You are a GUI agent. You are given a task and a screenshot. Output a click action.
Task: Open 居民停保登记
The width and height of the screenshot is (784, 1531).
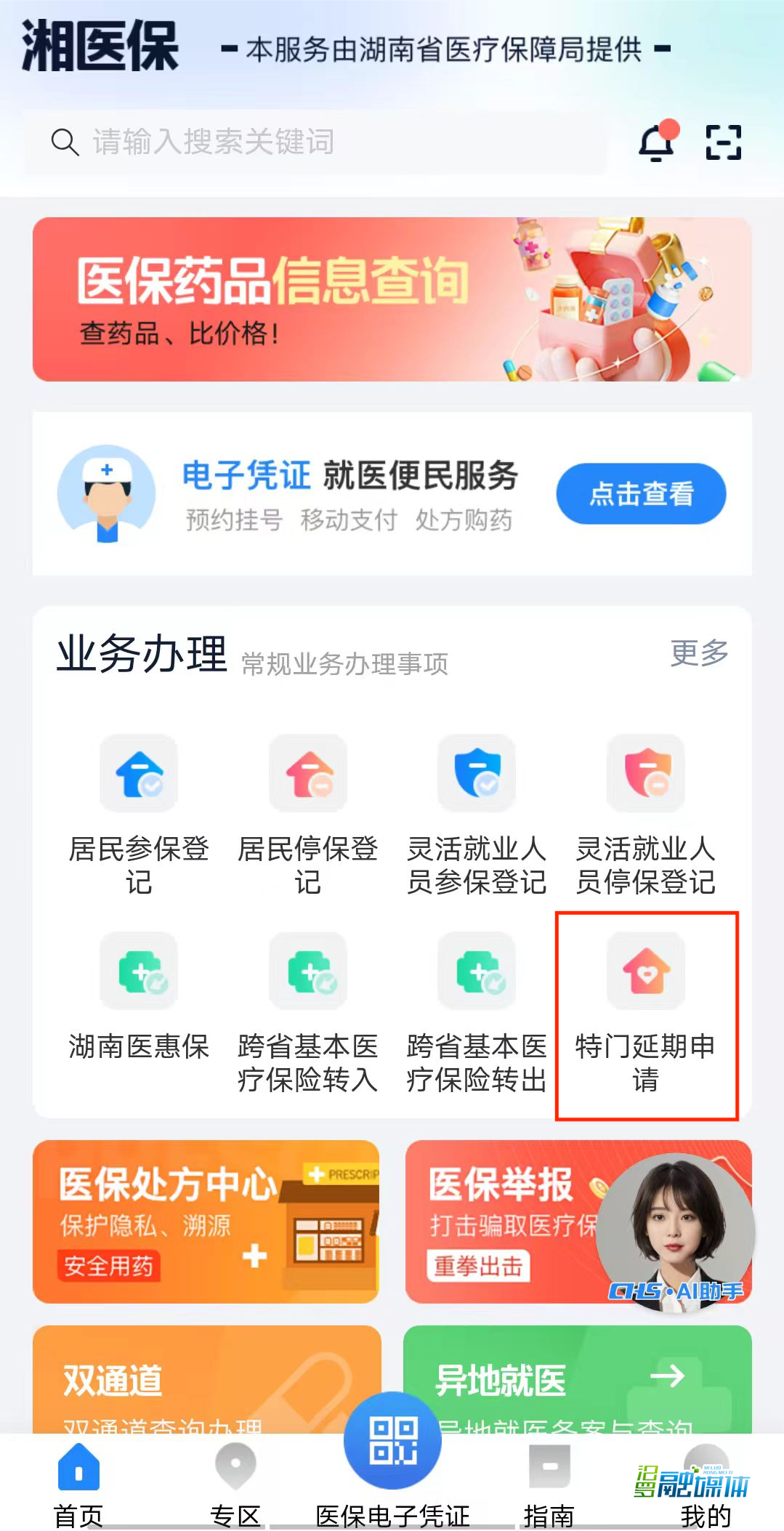pos(308,814)
